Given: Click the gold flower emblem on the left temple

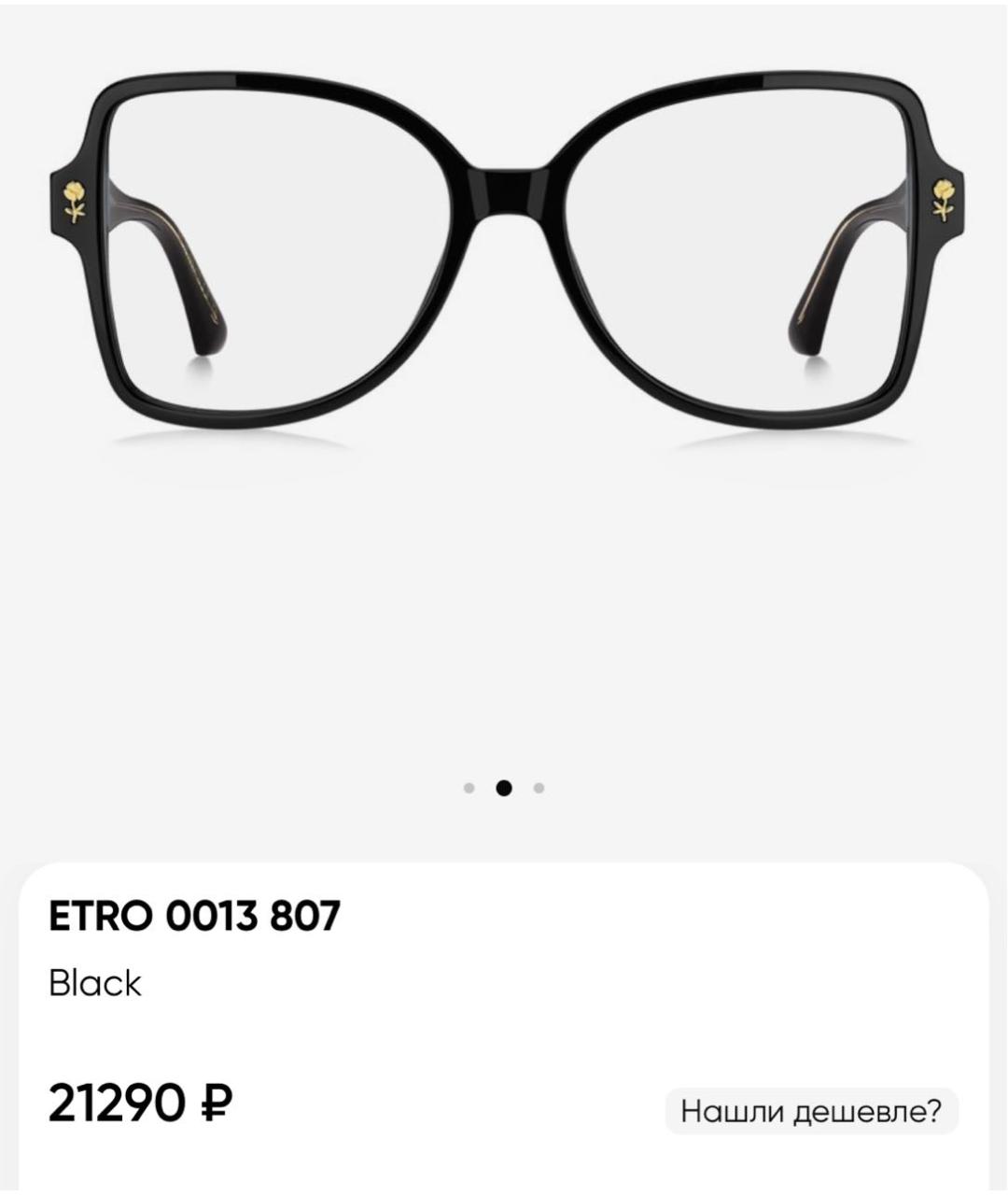Looking at the screenshot, I should click(73, 198).
